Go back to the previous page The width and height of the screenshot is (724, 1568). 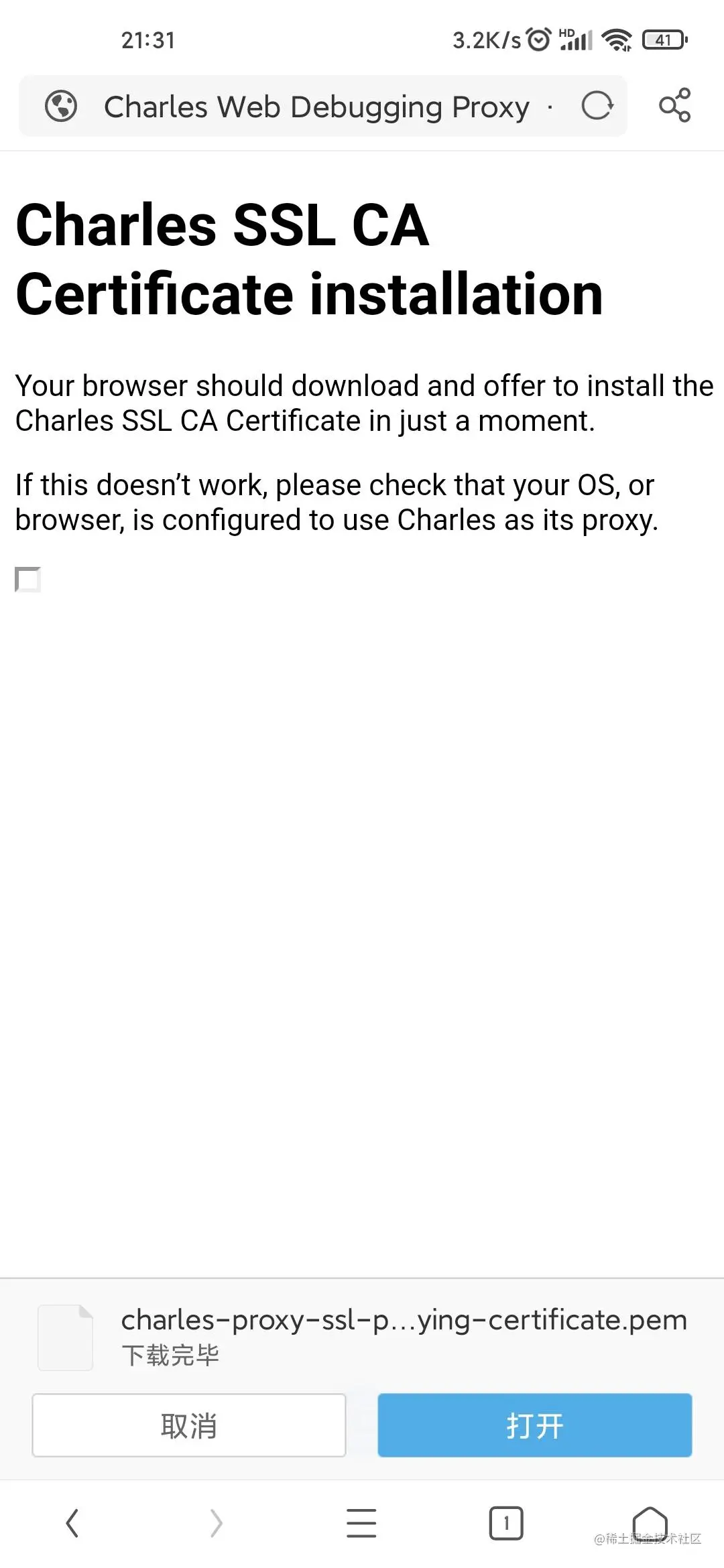(x=72, y=1523)
